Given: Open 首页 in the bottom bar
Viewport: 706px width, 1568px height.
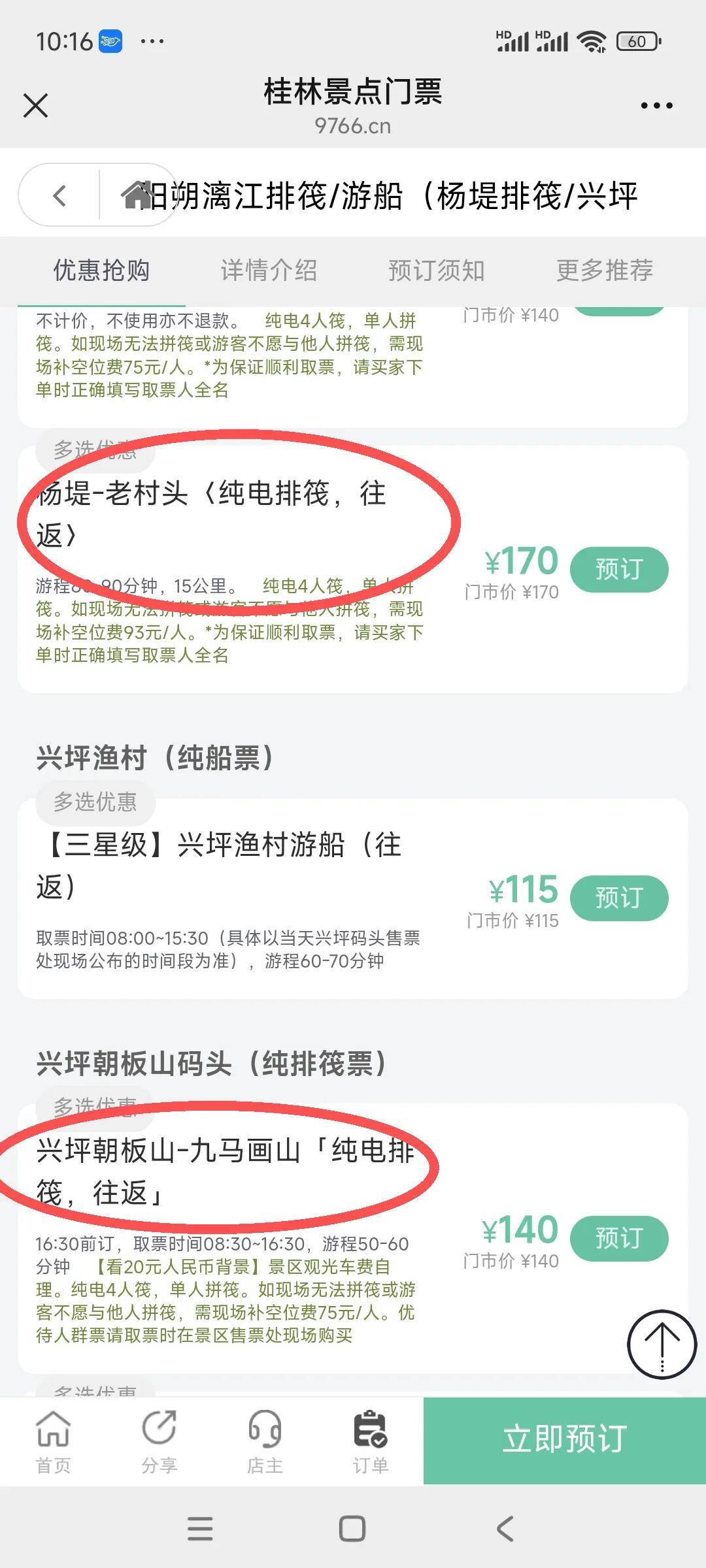Looking at the screenshot, I should tap(53, 1441).
